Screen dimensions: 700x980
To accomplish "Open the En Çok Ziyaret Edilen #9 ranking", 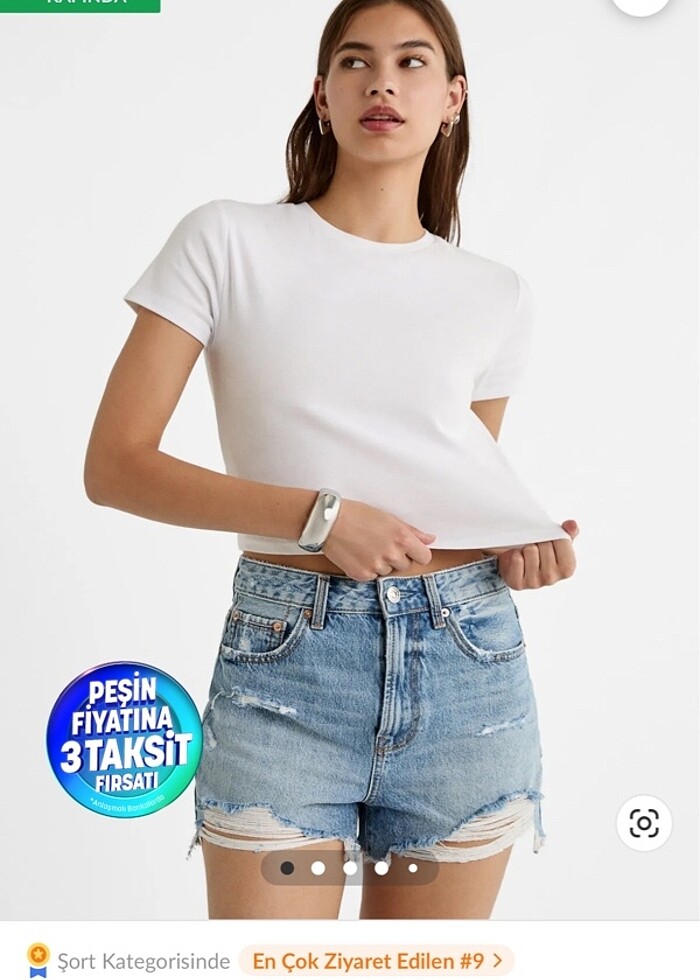I will point(376,961).
